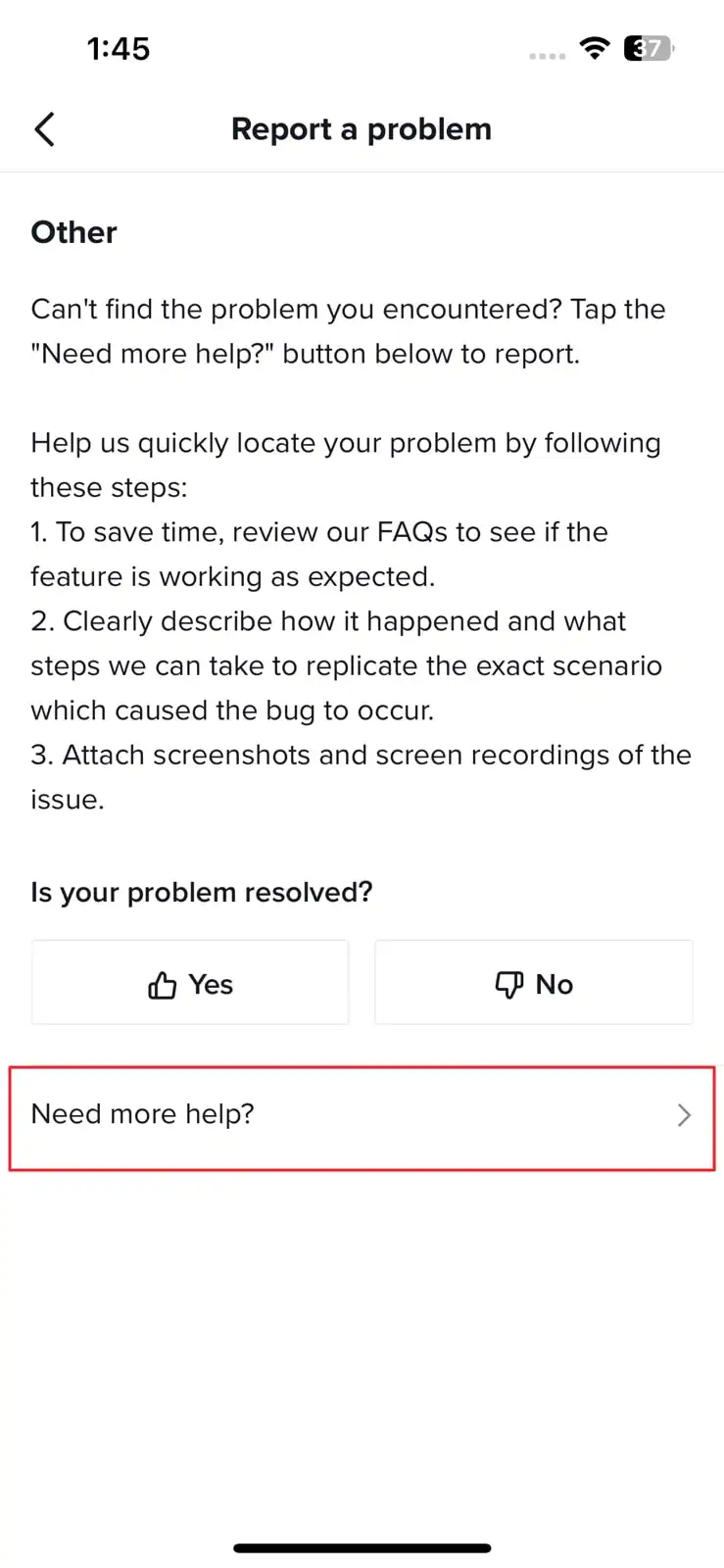Screen dimensions: 724x1568
Task: Tap Yes, problem is resolved
Action: 190,983
